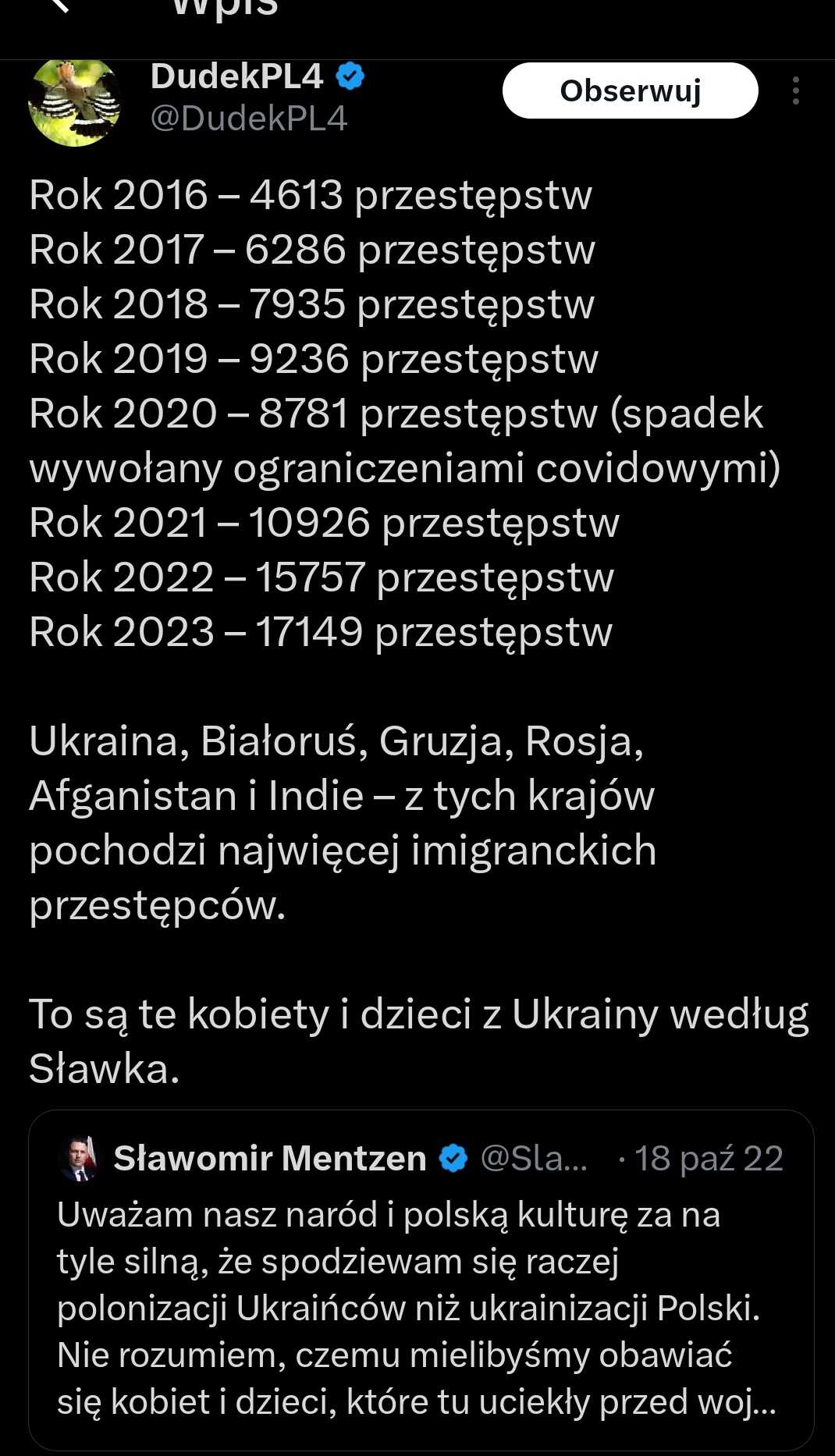This screenshot has height=1456, width=835.
Task: Open the quoted post by Sławomir Mentzen
Action: pyautogui.click(x=421, y=1280)
